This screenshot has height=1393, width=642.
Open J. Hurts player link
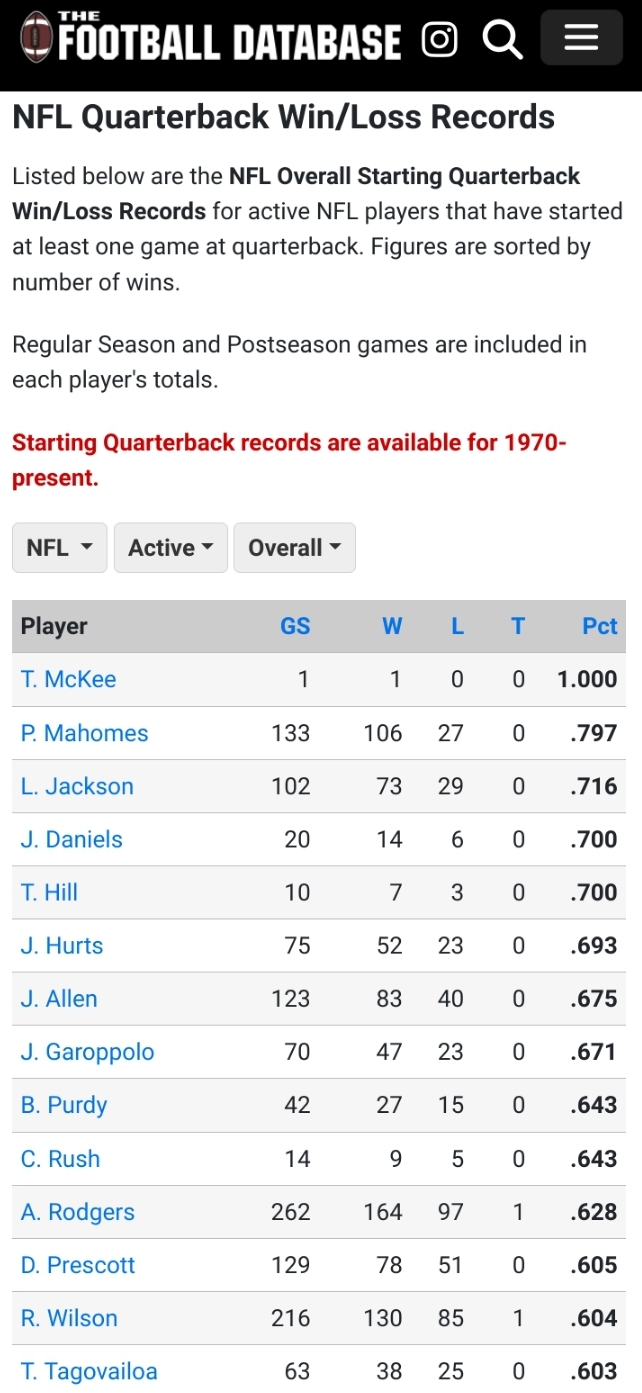[x=62, y=946]
